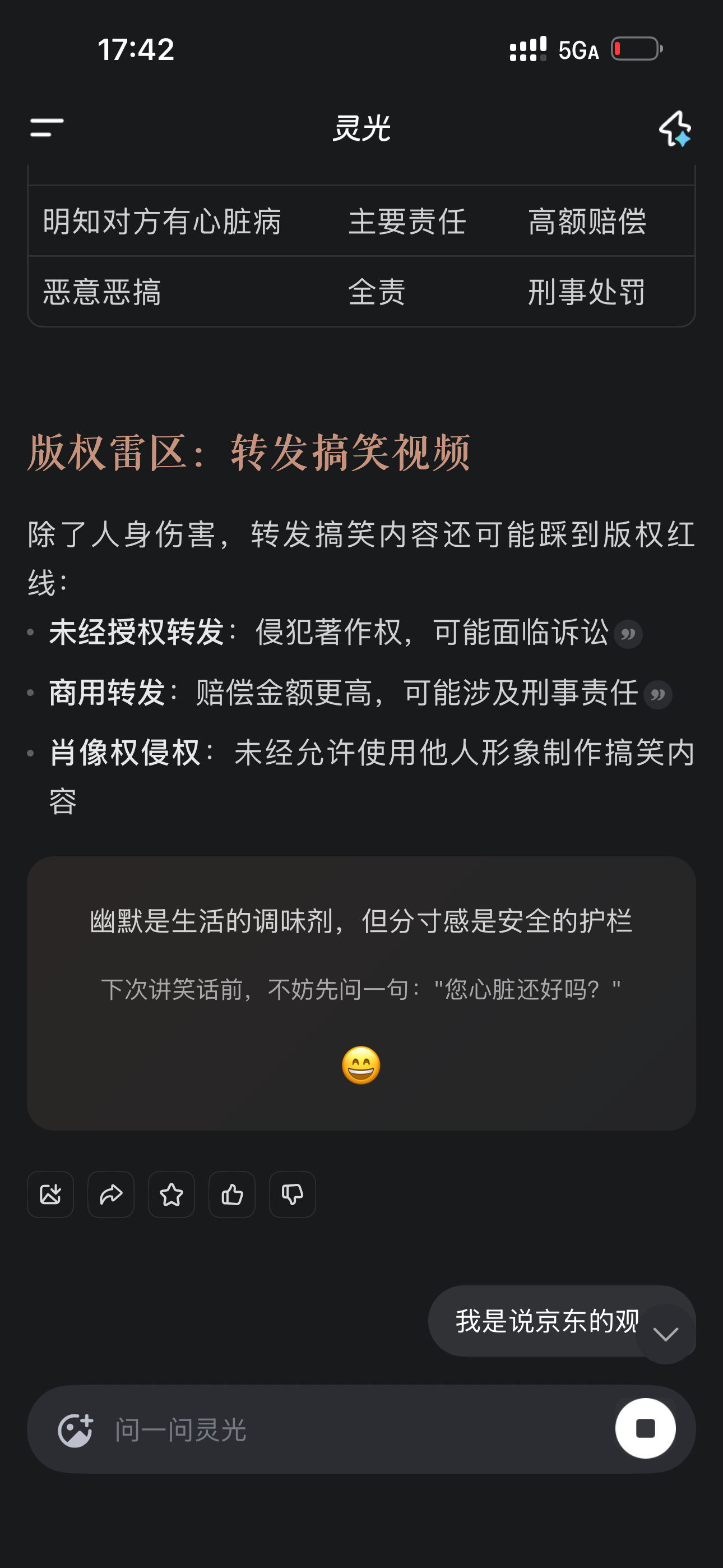This screenshot has height=1568, width=723.
Task: Save the answer as an image
Action: [x=50, y=1195]
